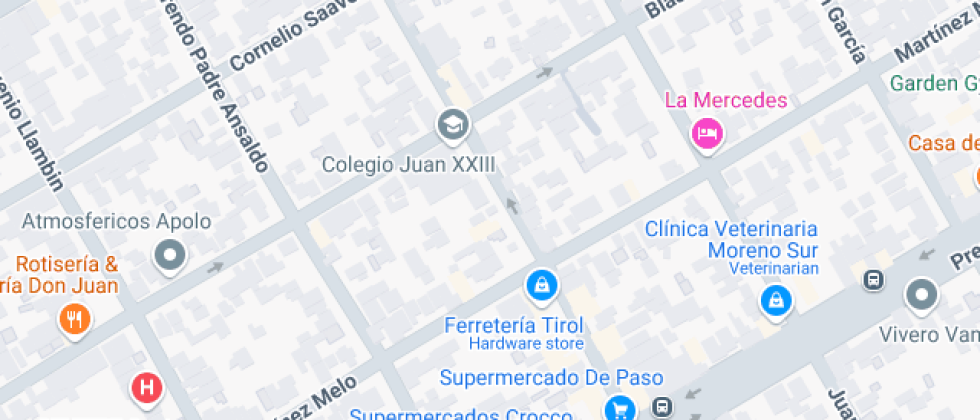Tap the bus stop near Vivero
The height and width of the screenshot is (420, 980).
click(x=874, y=280)
